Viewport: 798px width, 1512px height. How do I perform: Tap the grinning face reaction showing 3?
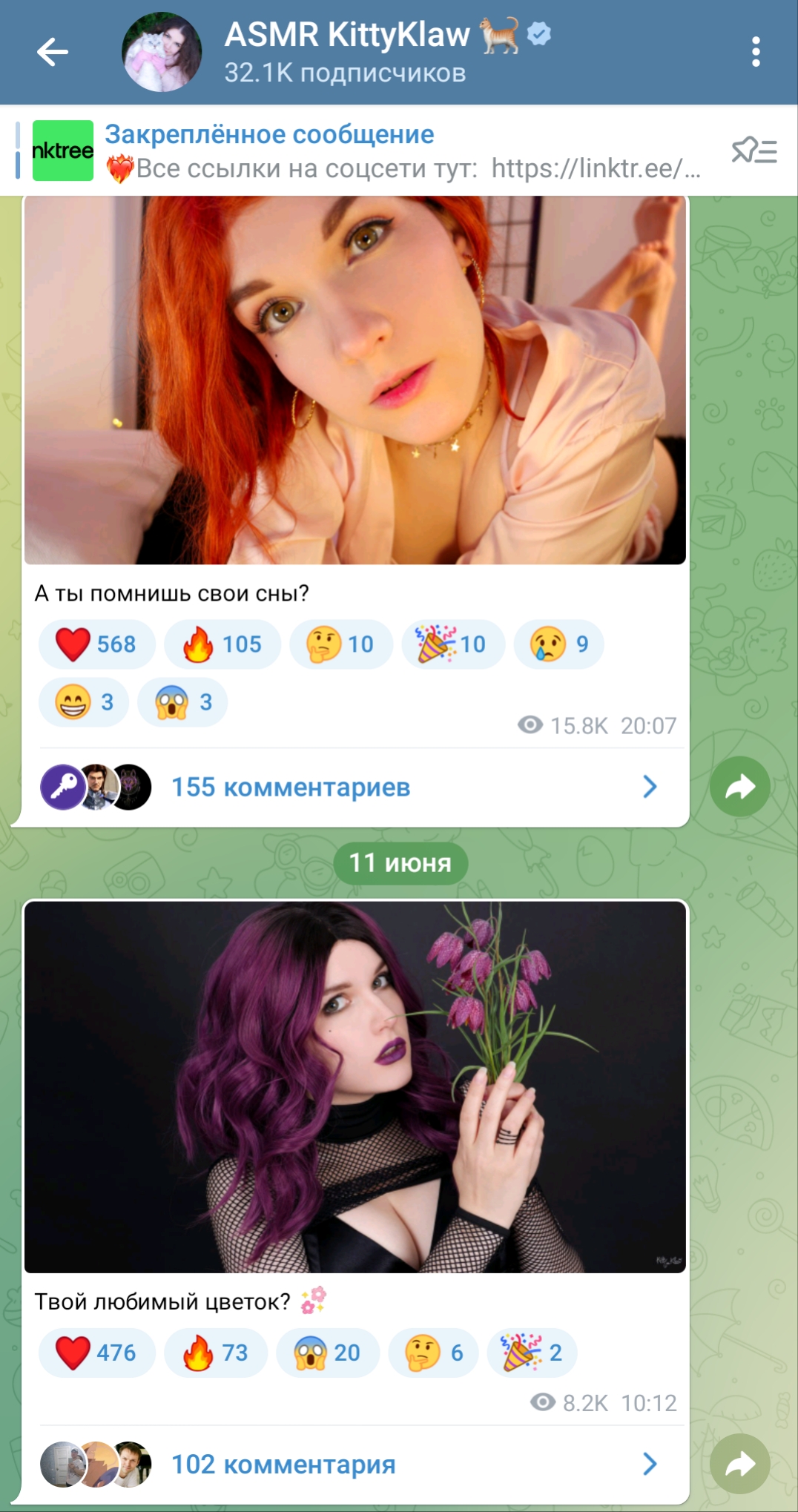(84, 701)
